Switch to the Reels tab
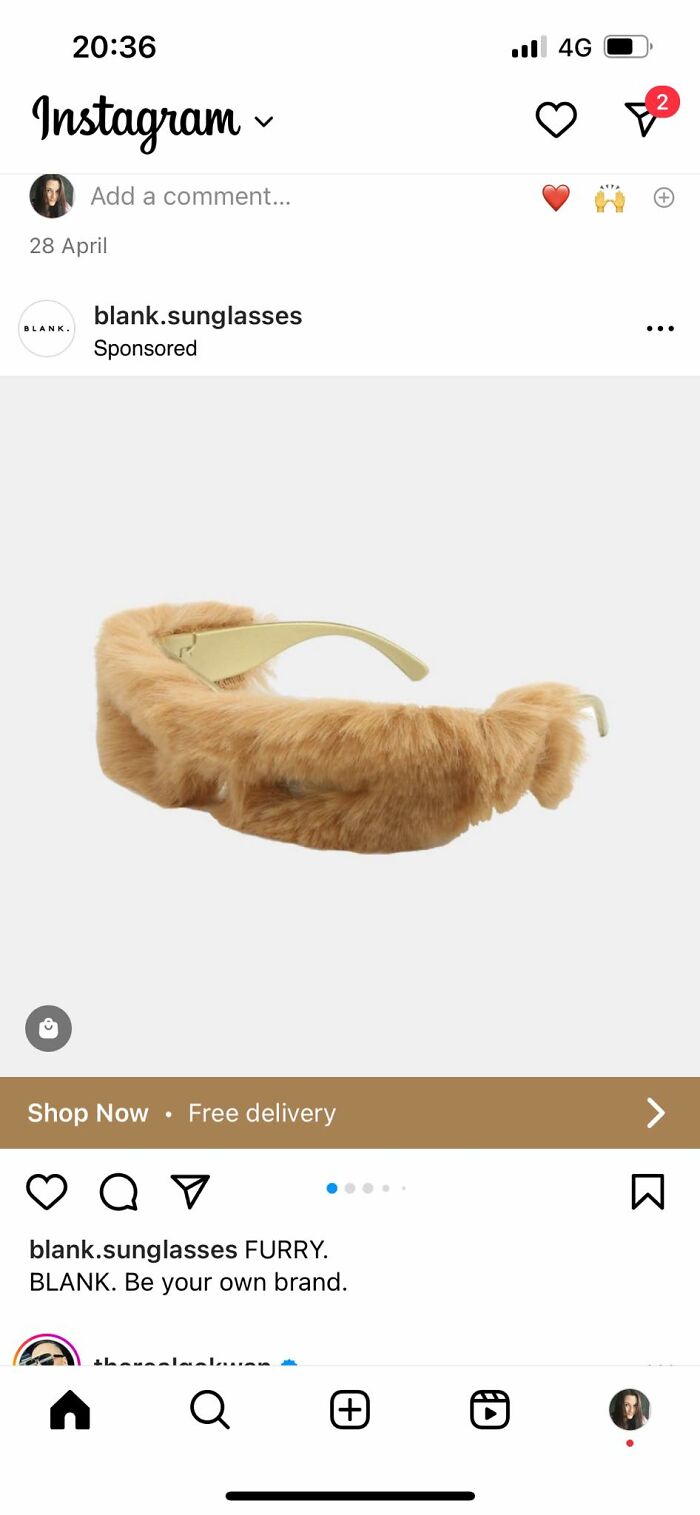700x1515 pixels. (490, 1410)
